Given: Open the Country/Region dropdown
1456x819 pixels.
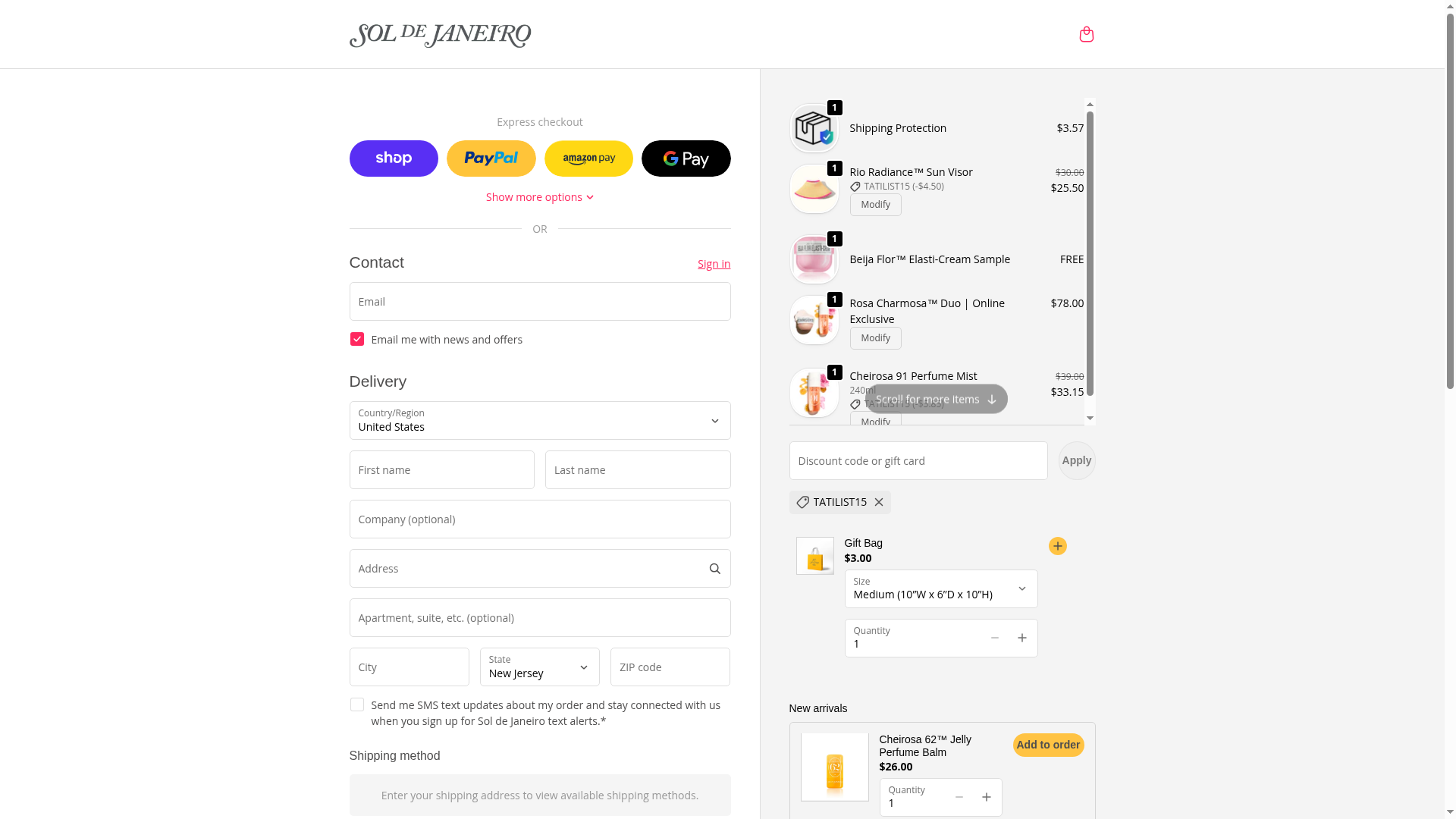Looking at the screenshot, I should (x=539, y=421).
